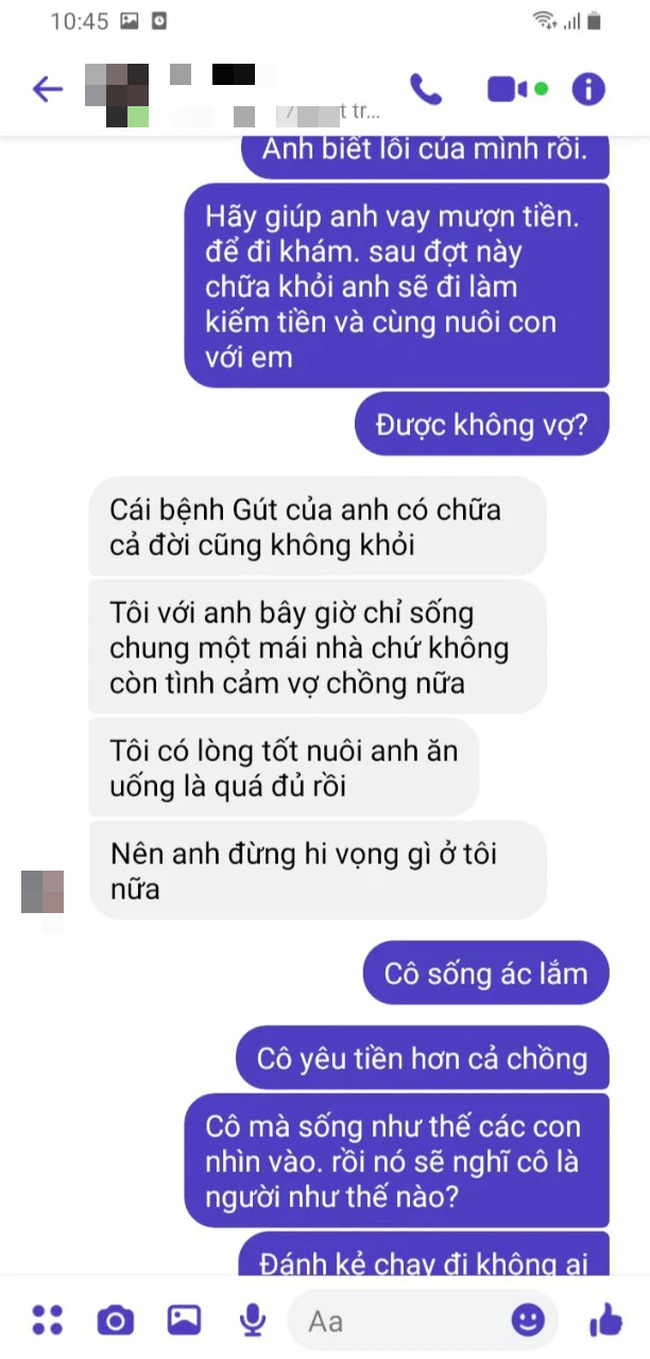
Task: Open the photo gallery picker
Action: [x=184, y=1320]
